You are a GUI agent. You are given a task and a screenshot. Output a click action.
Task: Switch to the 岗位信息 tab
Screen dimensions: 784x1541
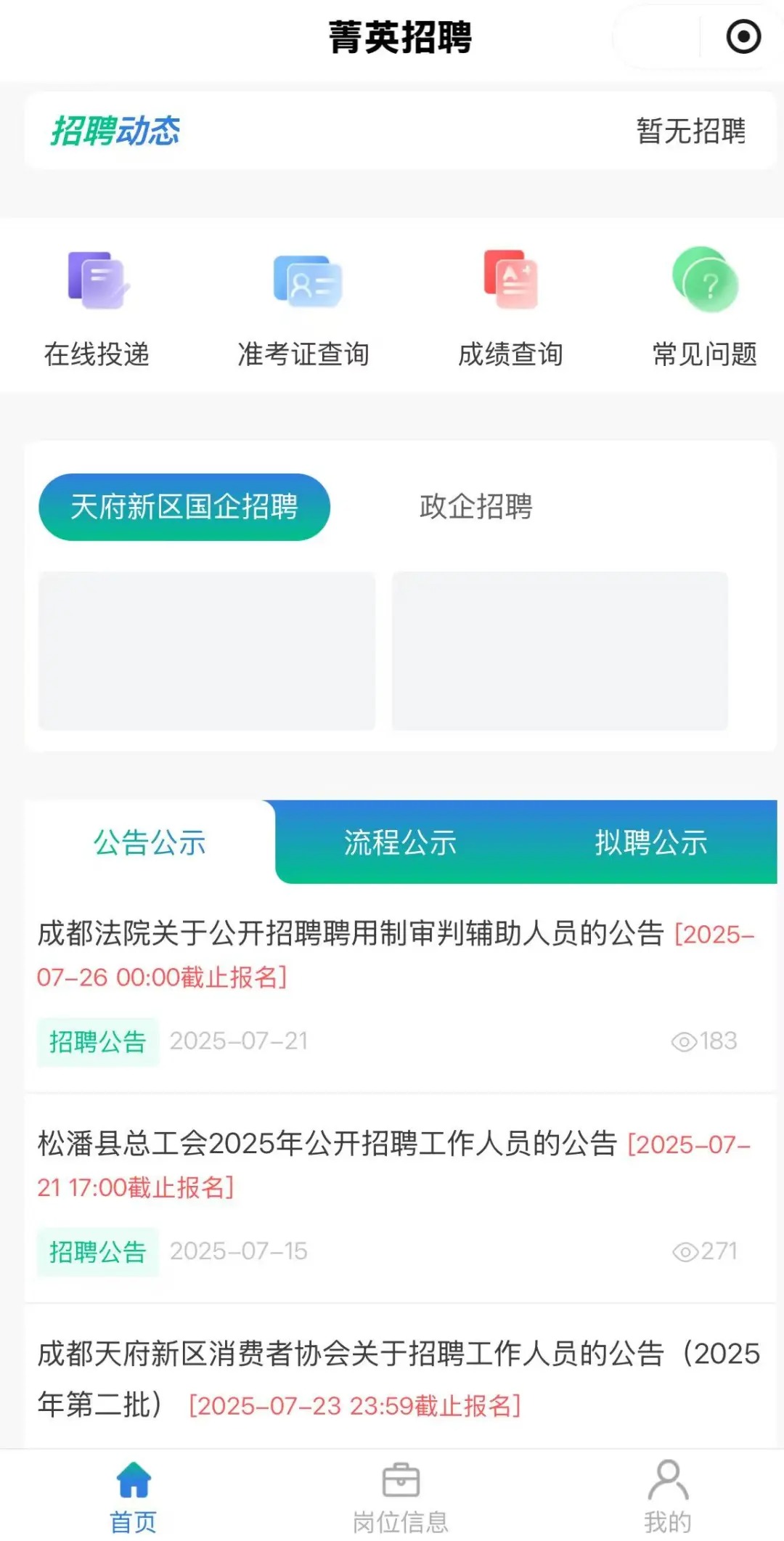(x=400, y=1497)
